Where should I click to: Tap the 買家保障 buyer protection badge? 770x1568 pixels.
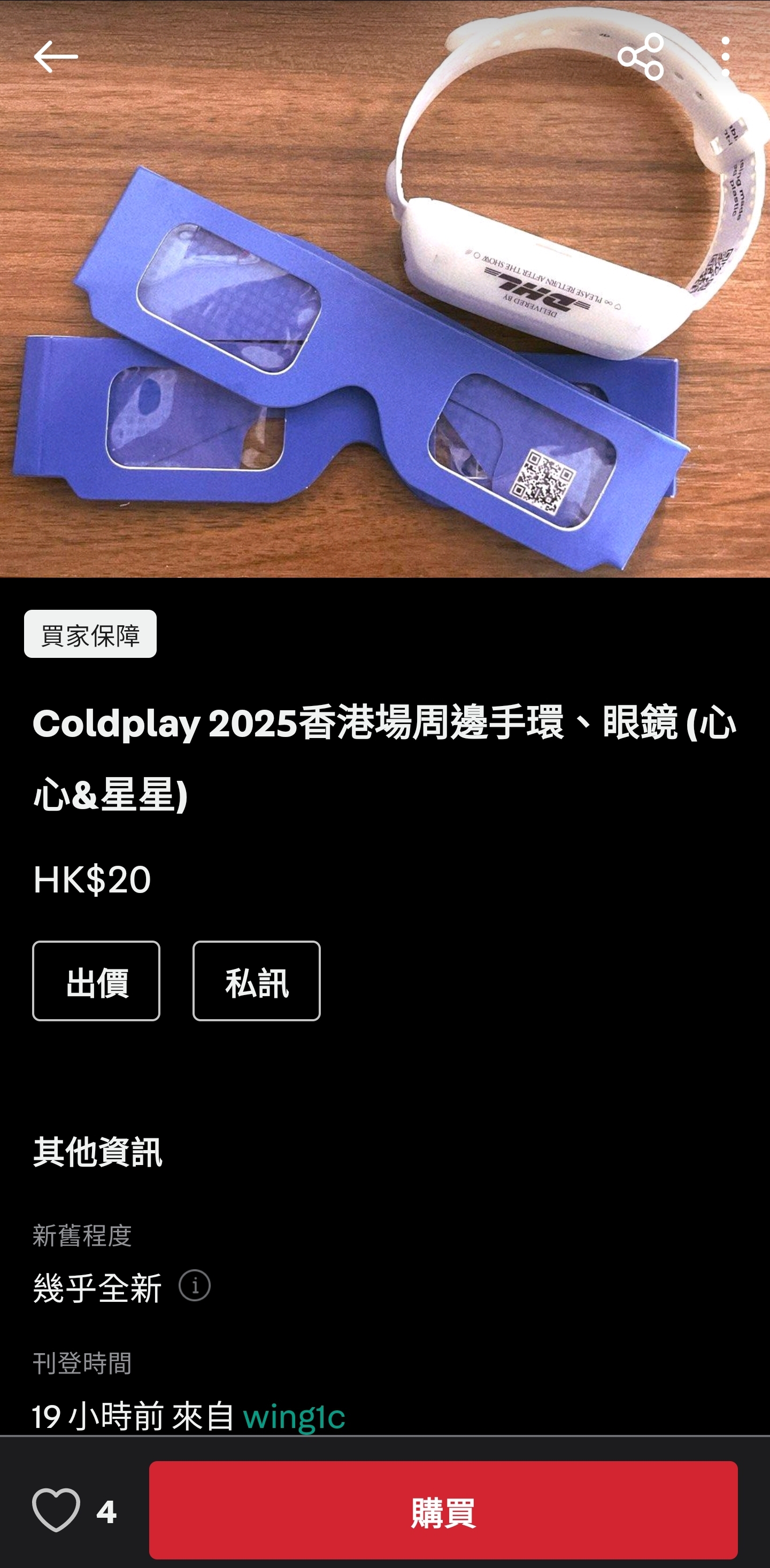click(x=90, y=634)
